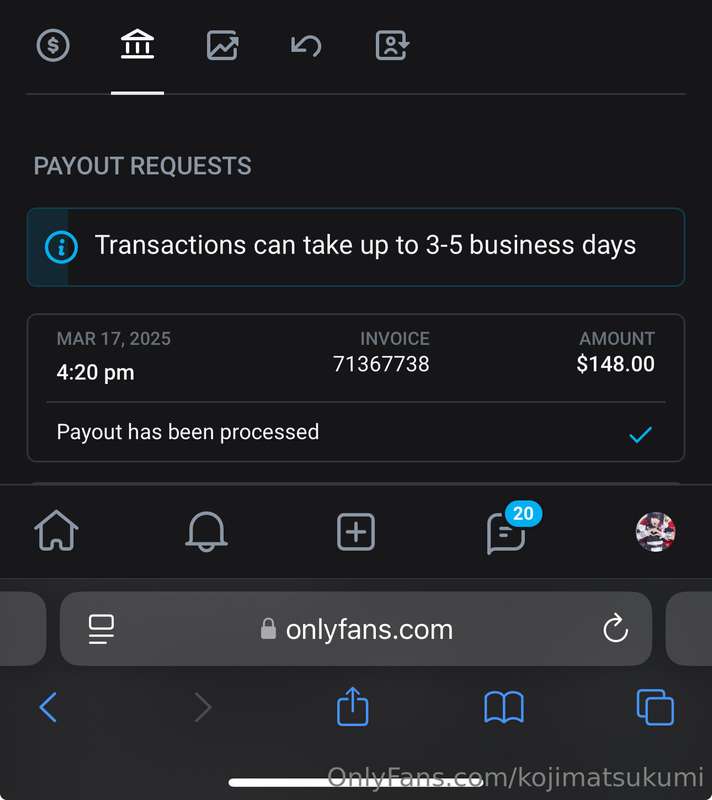
Task: Open messages with 20 unread
Action: (x=506, y=532)
